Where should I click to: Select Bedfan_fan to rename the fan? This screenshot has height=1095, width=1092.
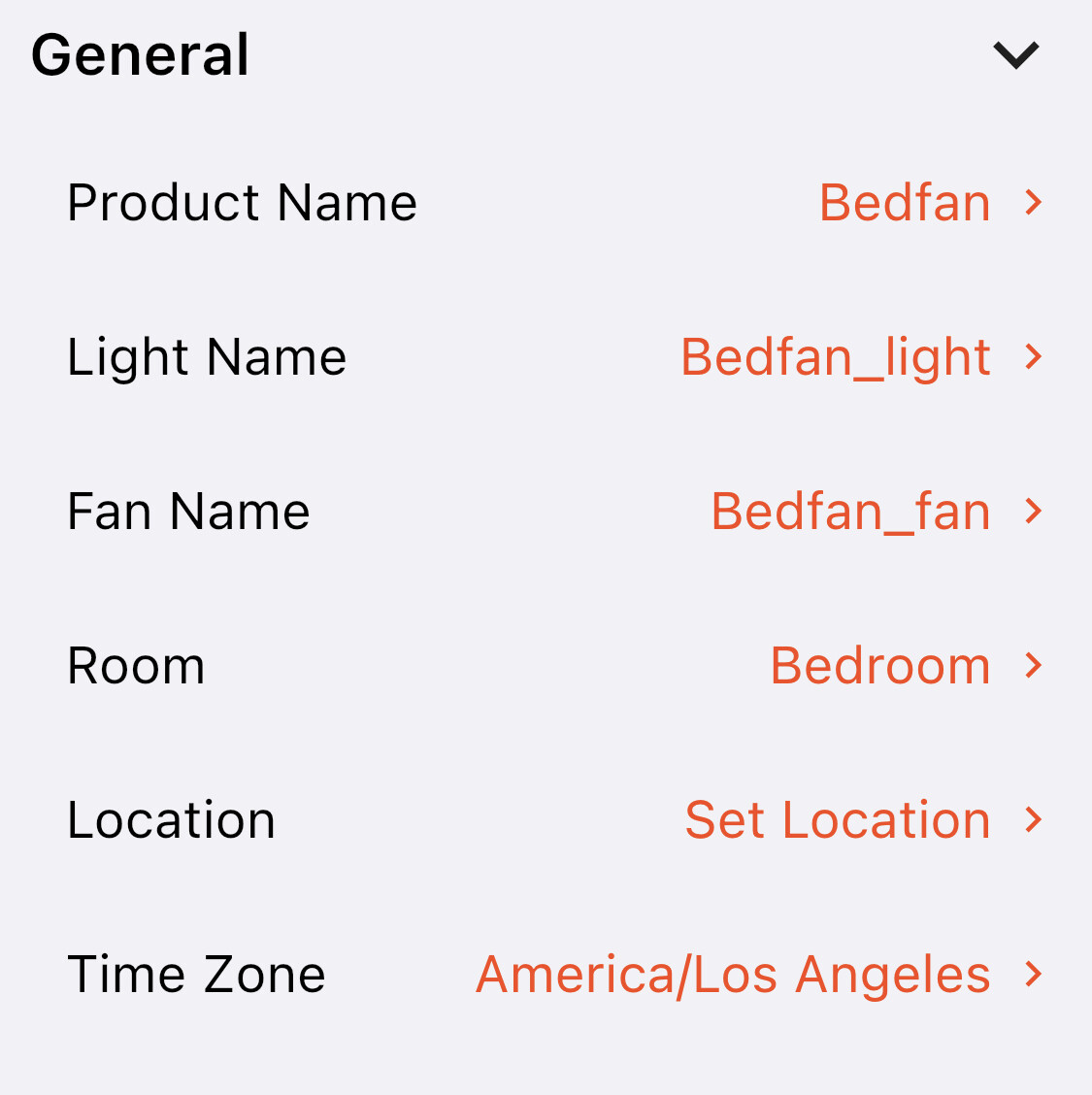click(x=850, y=511)
